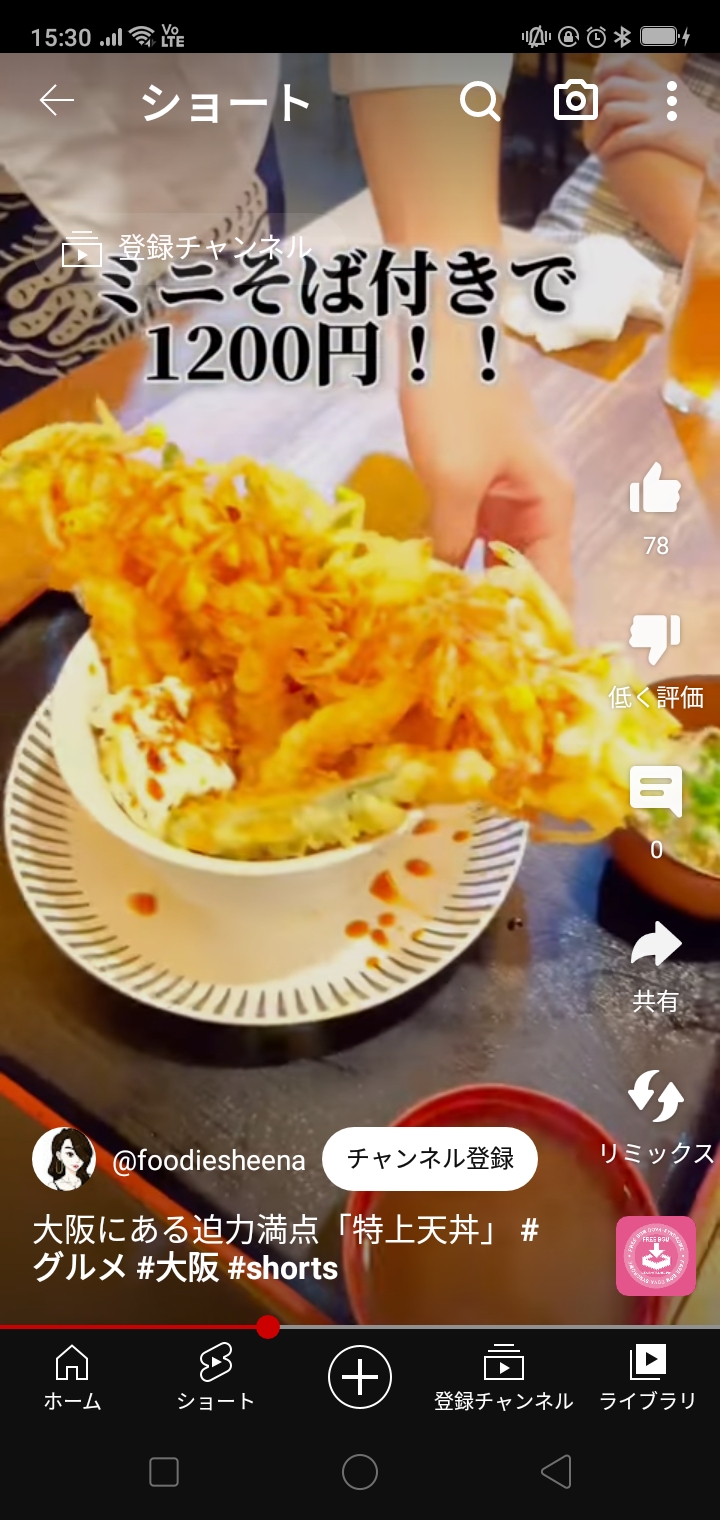Open recent apps with the square button
Image resolution: width=720 pixels, height=1520 pixels.
164,1472
